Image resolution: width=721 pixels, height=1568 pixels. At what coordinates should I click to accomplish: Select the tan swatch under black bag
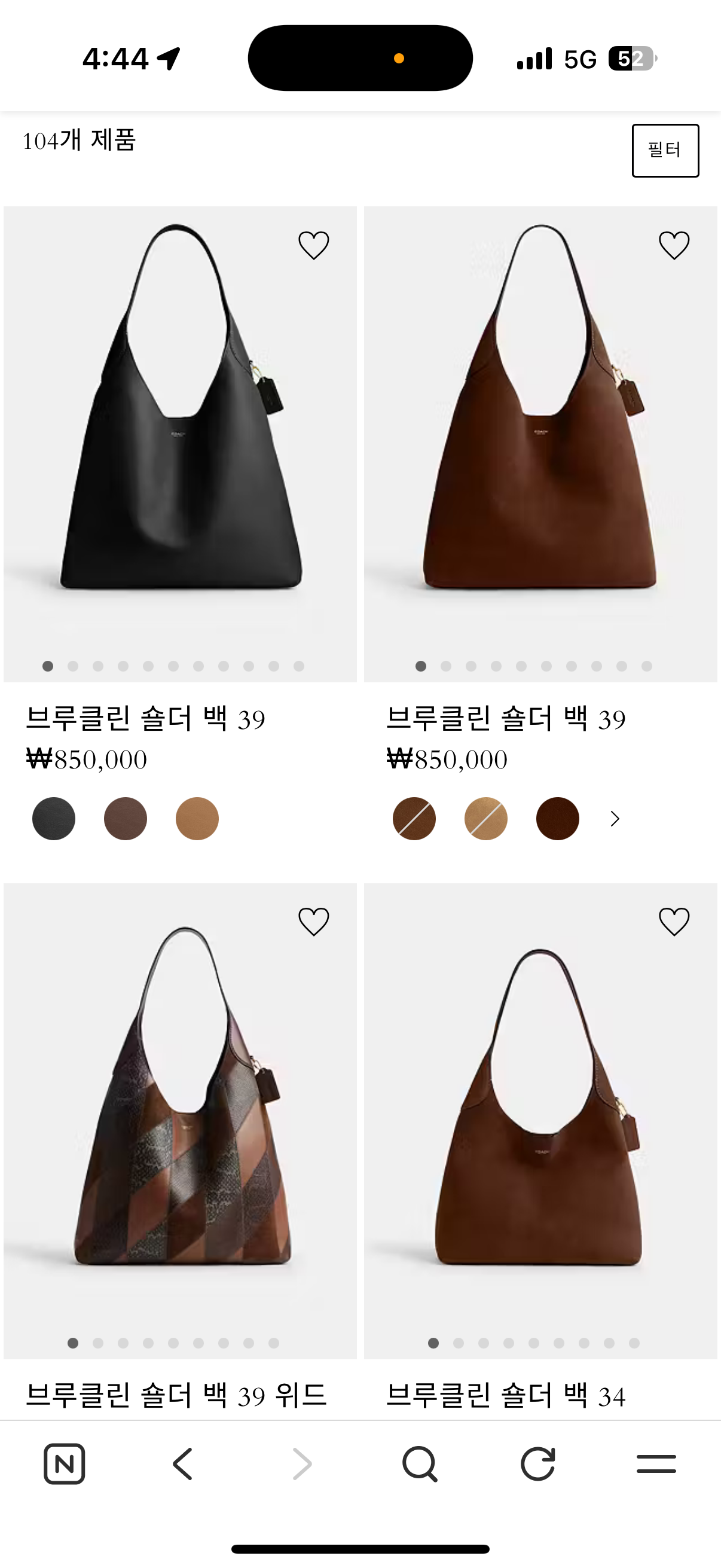[197, 819]
